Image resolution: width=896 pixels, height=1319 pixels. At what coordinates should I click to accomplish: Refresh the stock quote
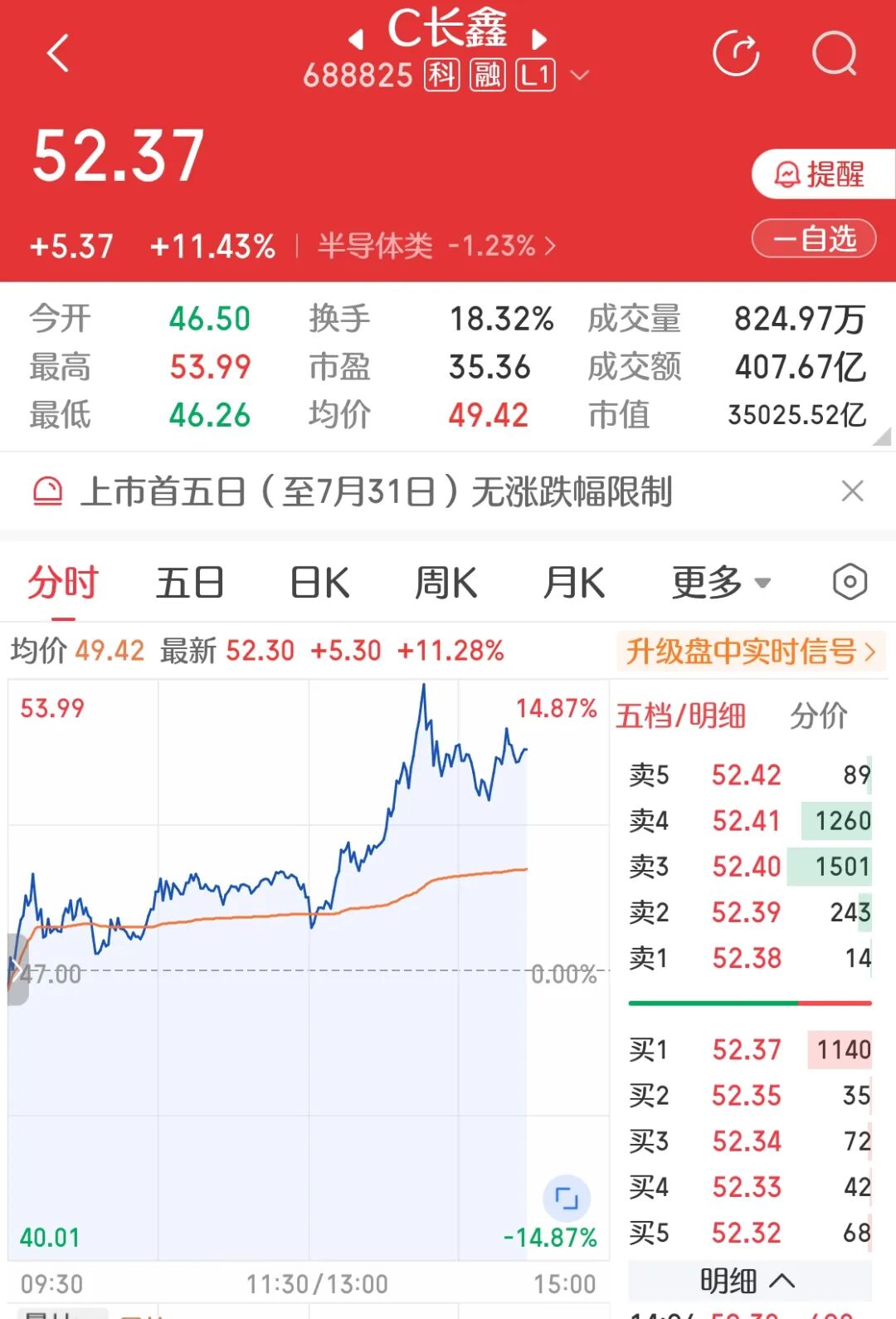736,54
